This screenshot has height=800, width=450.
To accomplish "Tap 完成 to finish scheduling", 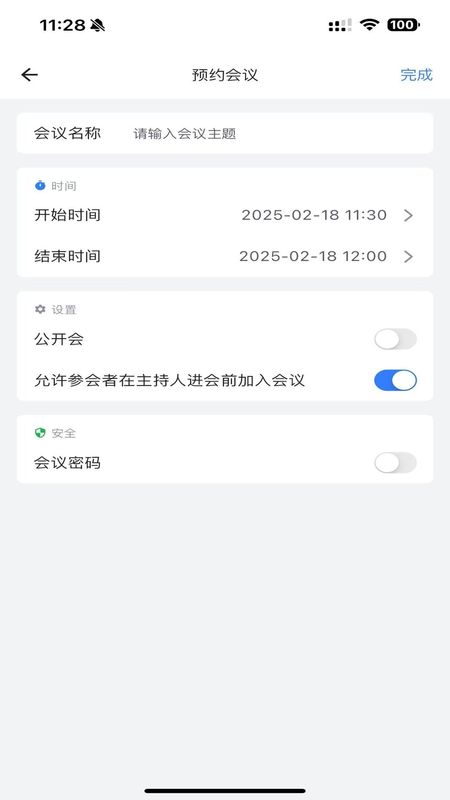I will (416, 75).
